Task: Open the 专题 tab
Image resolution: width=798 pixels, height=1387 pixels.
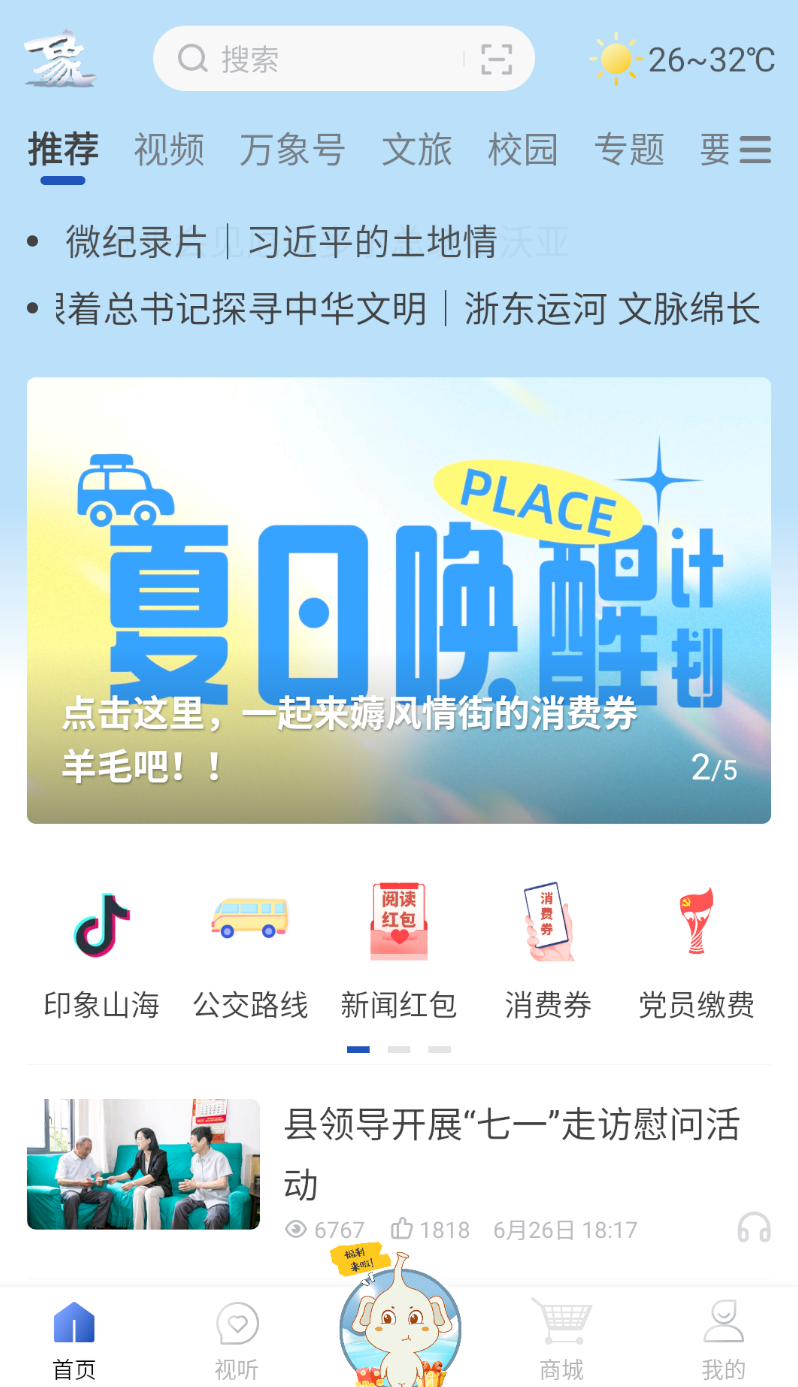Action: point(629,150)
